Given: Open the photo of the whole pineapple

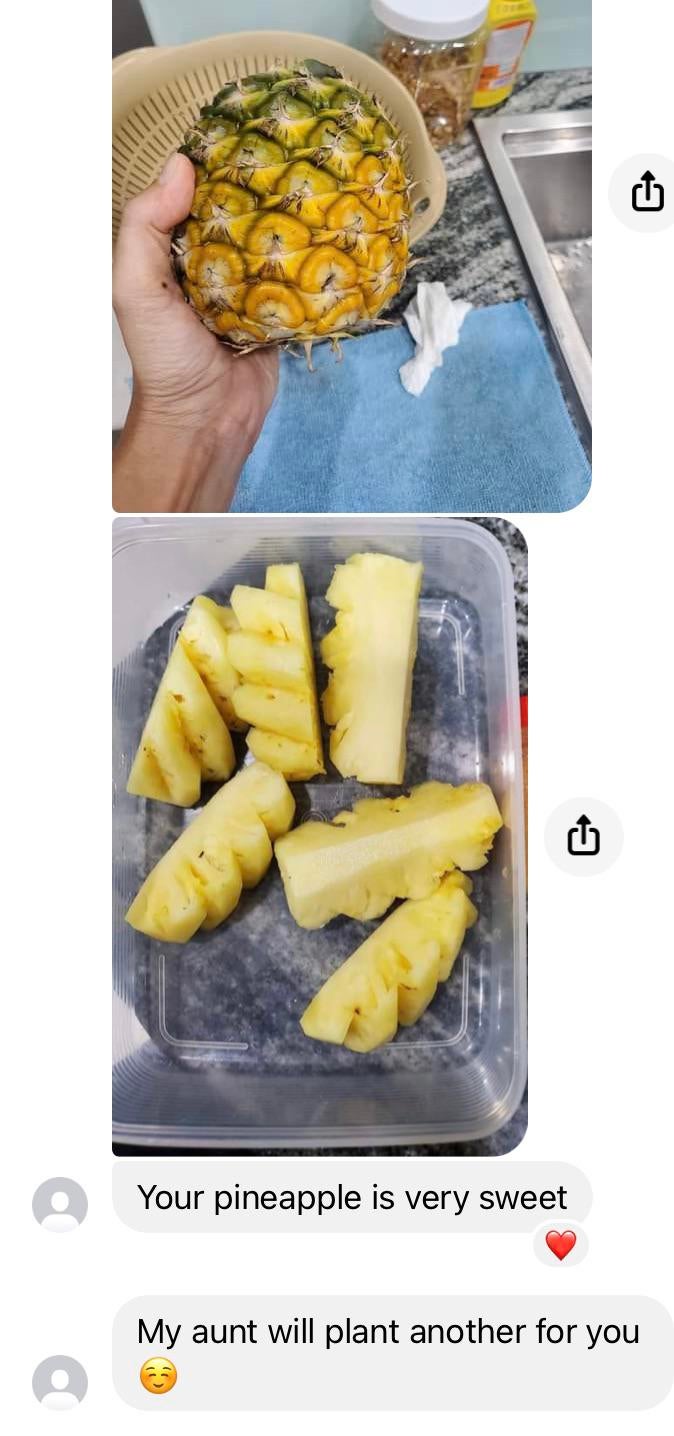Looking at the screenshot, I should (350, 255).
